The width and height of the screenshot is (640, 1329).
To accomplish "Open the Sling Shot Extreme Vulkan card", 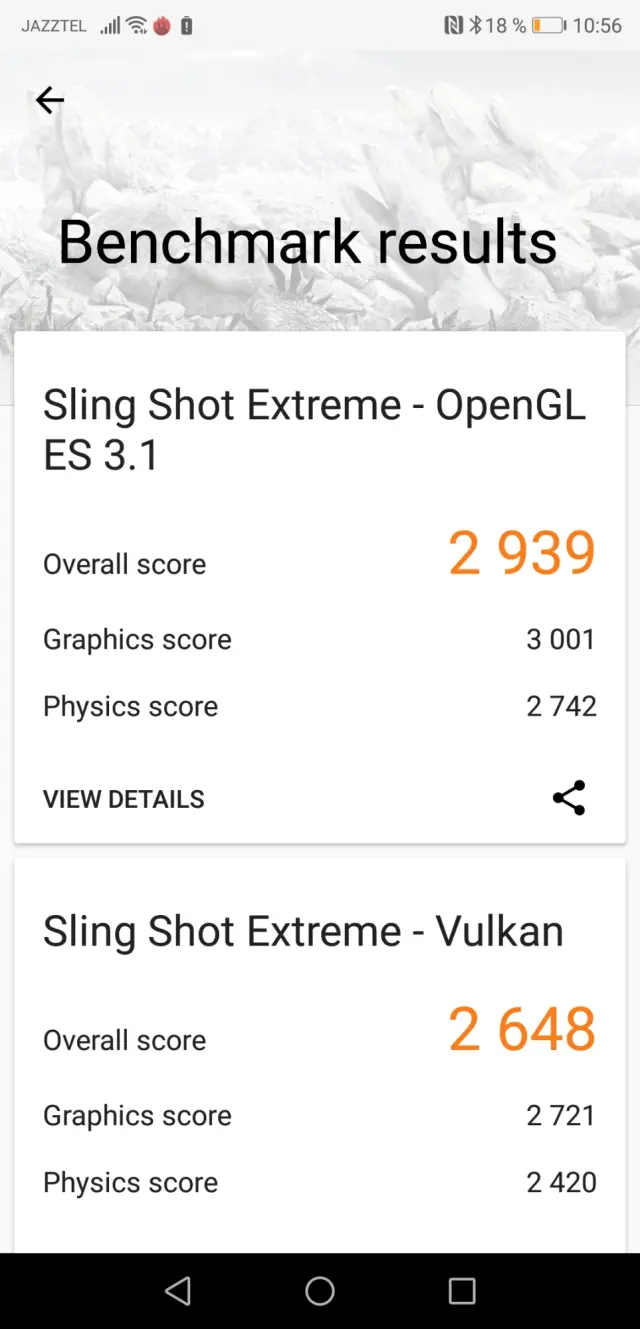I will point(303,932).
